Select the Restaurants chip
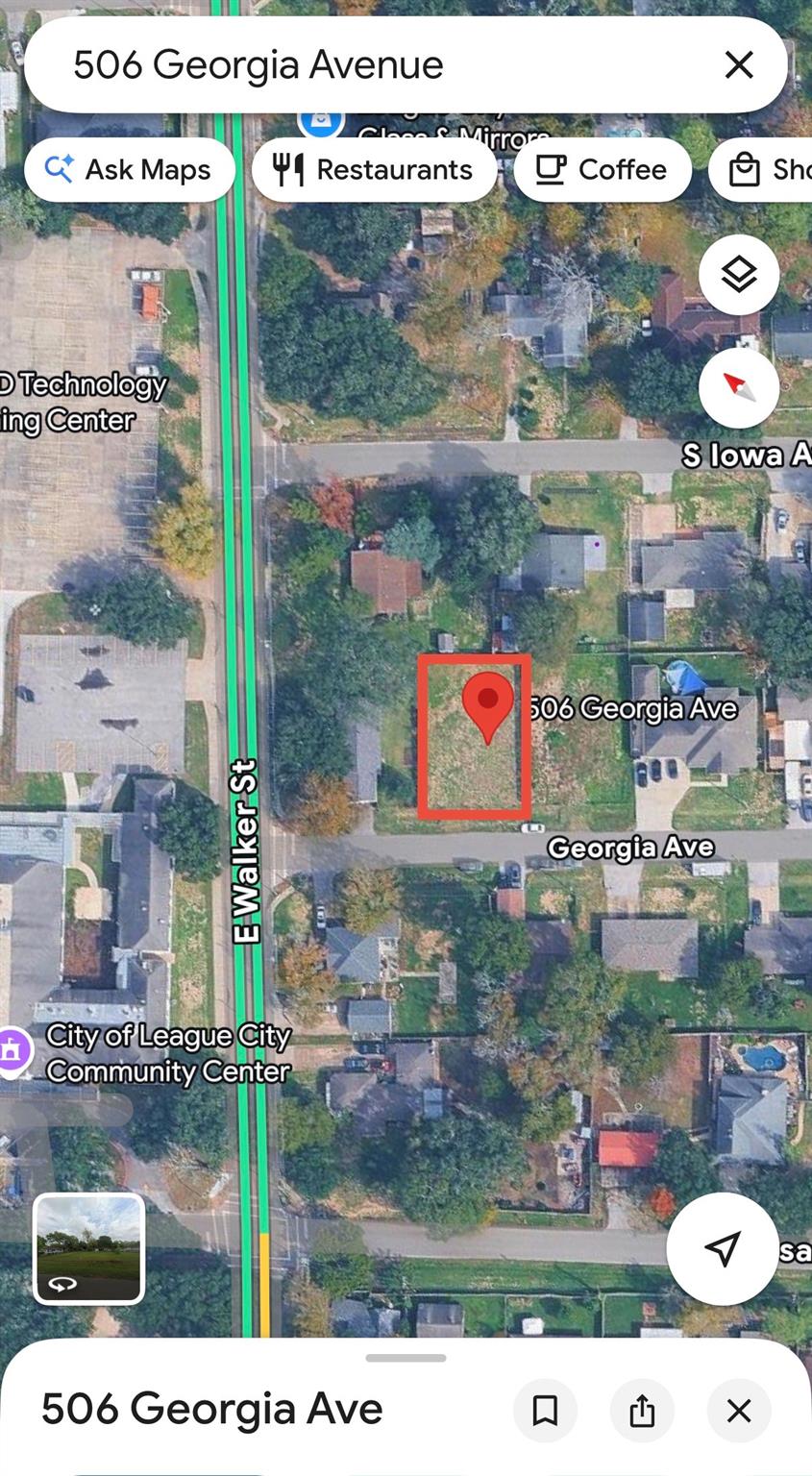Image resolution: width=812 pixels, height=1476 pixels. [x=375, y=170]
